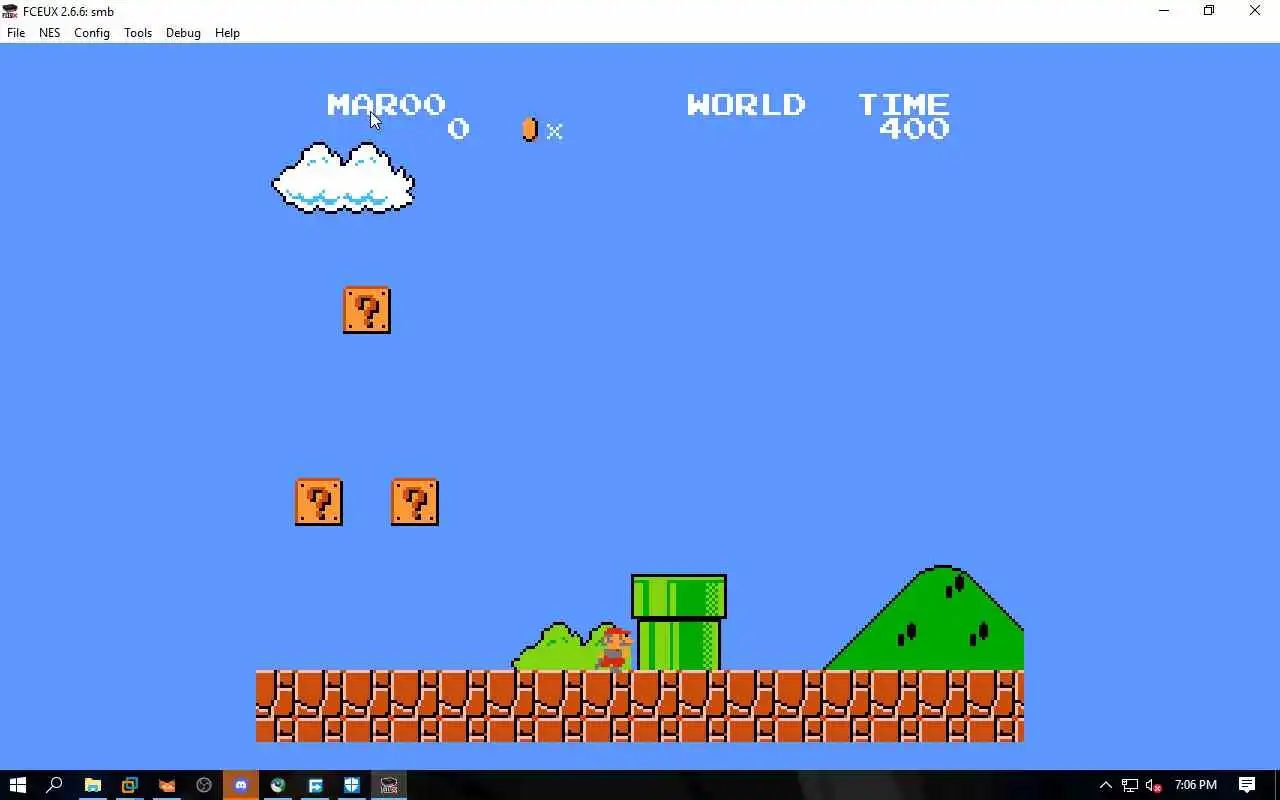Close the FCEUX window
Image resolution: width=1280 pixels, height=800 pixels.
[x=1255, y=11]
